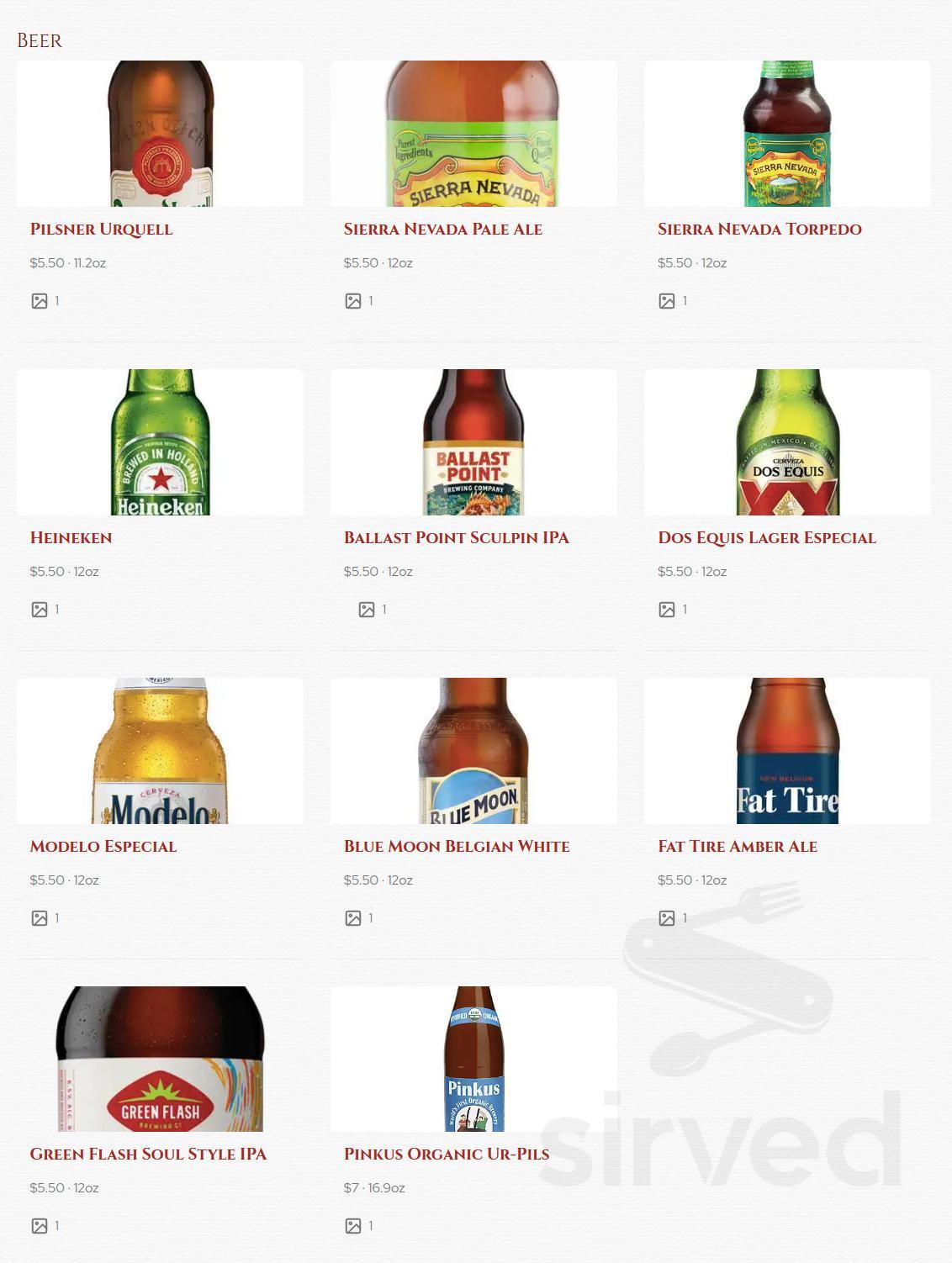View the Sierra Nevada Torpedo card
The image size is (952, 1263).
(x=759, y=229)
